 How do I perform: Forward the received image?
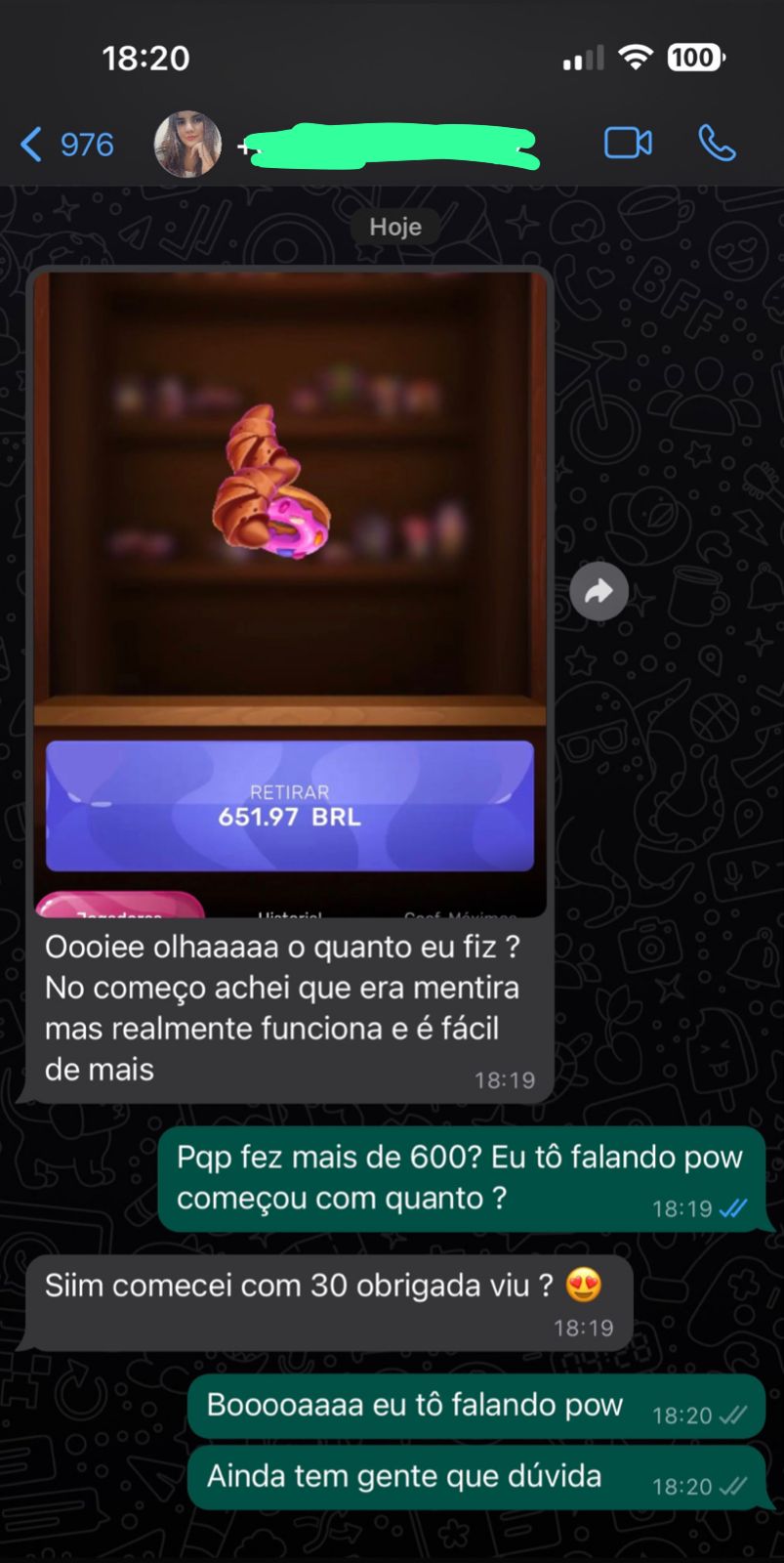tap(598, 591)
